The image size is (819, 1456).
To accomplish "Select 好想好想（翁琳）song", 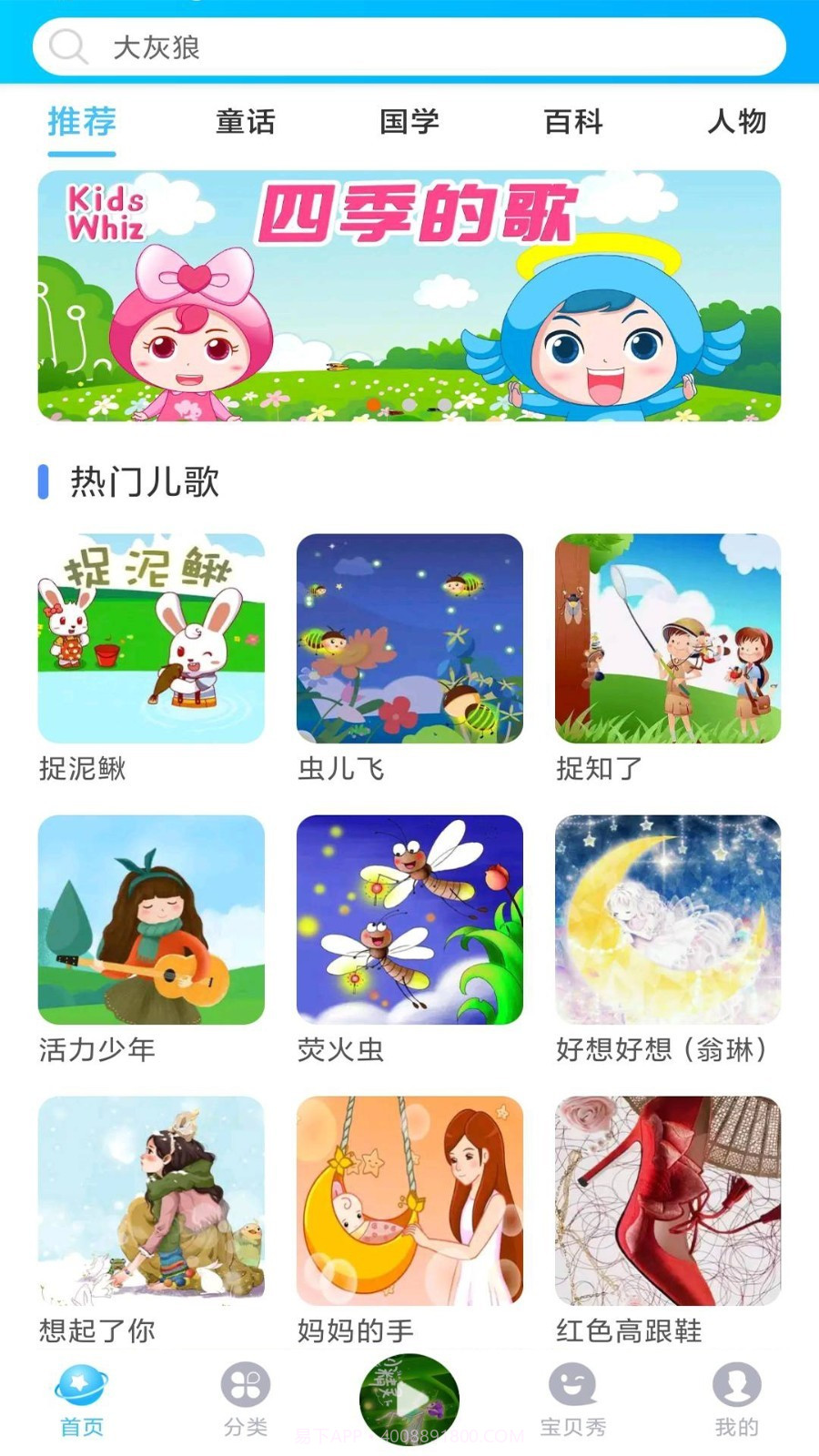I will pos(669,921).
